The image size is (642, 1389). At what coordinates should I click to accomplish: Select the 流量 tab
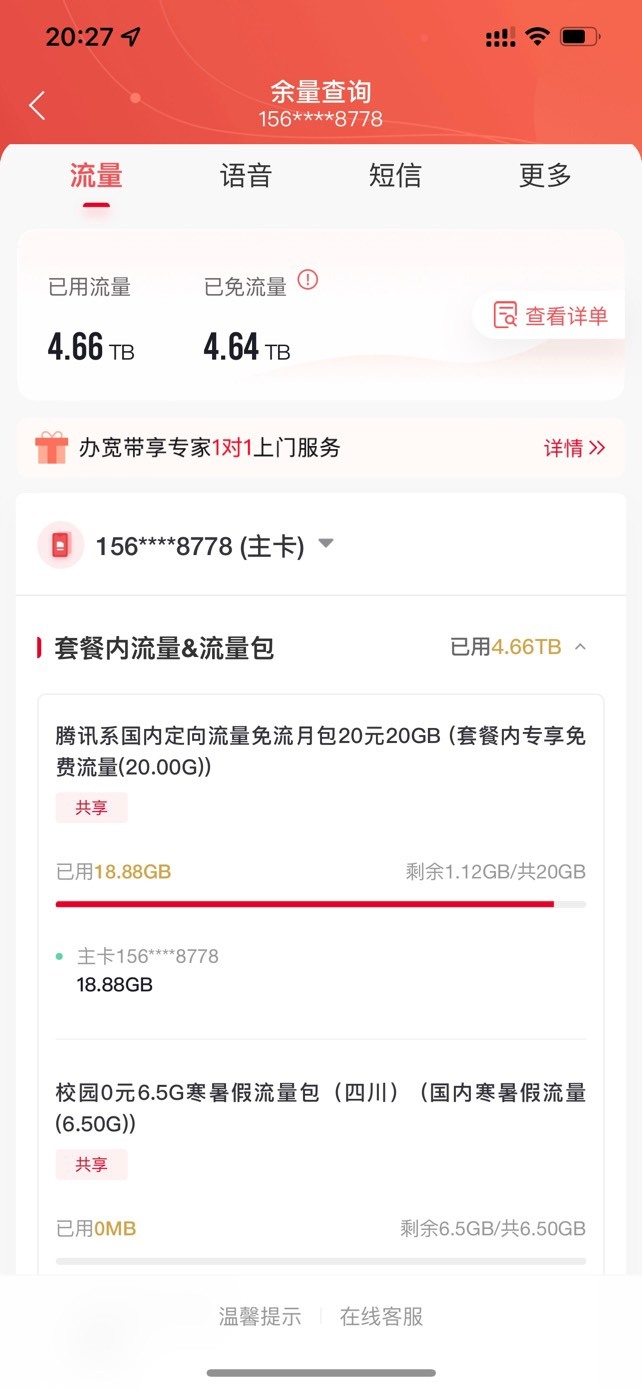coord(96,176)
